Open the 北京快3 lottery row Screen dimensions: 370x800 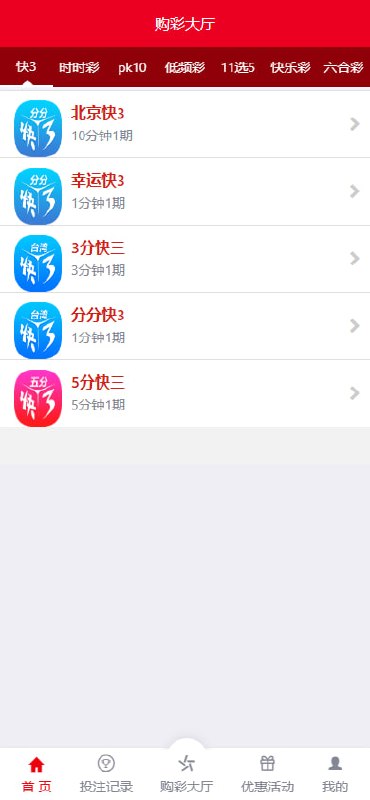185,124
